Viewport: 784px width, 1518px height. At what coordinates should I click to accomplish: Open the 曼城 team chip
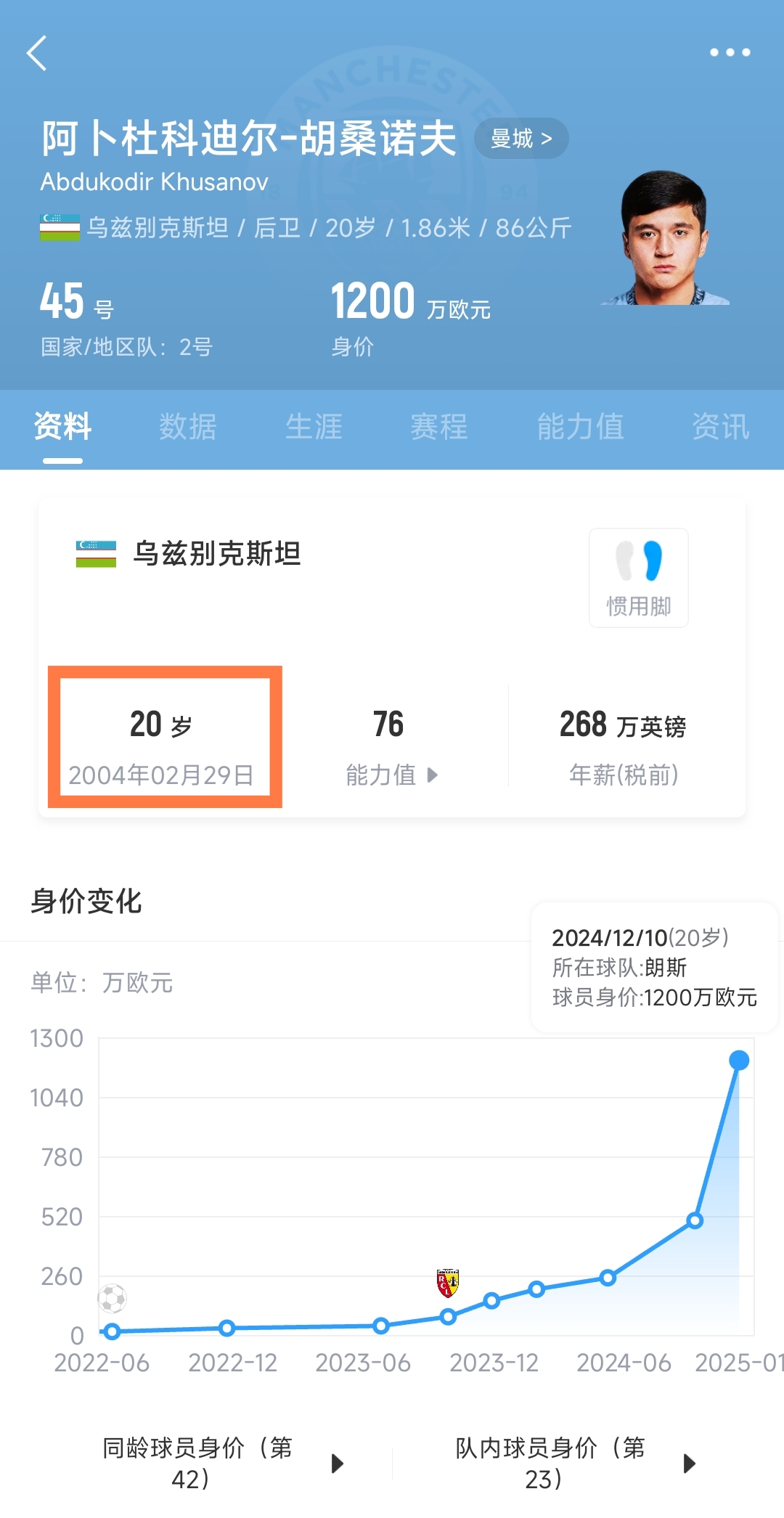click(520, 139)
